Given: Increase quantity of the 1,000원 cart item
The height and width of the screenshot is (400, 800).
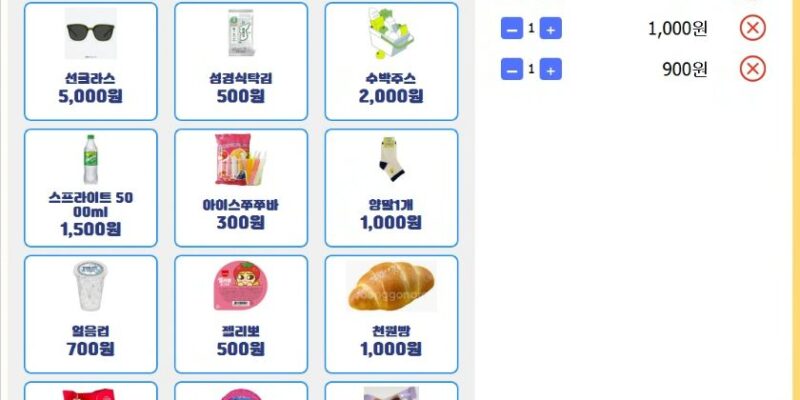Looking at the screenshot, I should click(x=550, y=29).
